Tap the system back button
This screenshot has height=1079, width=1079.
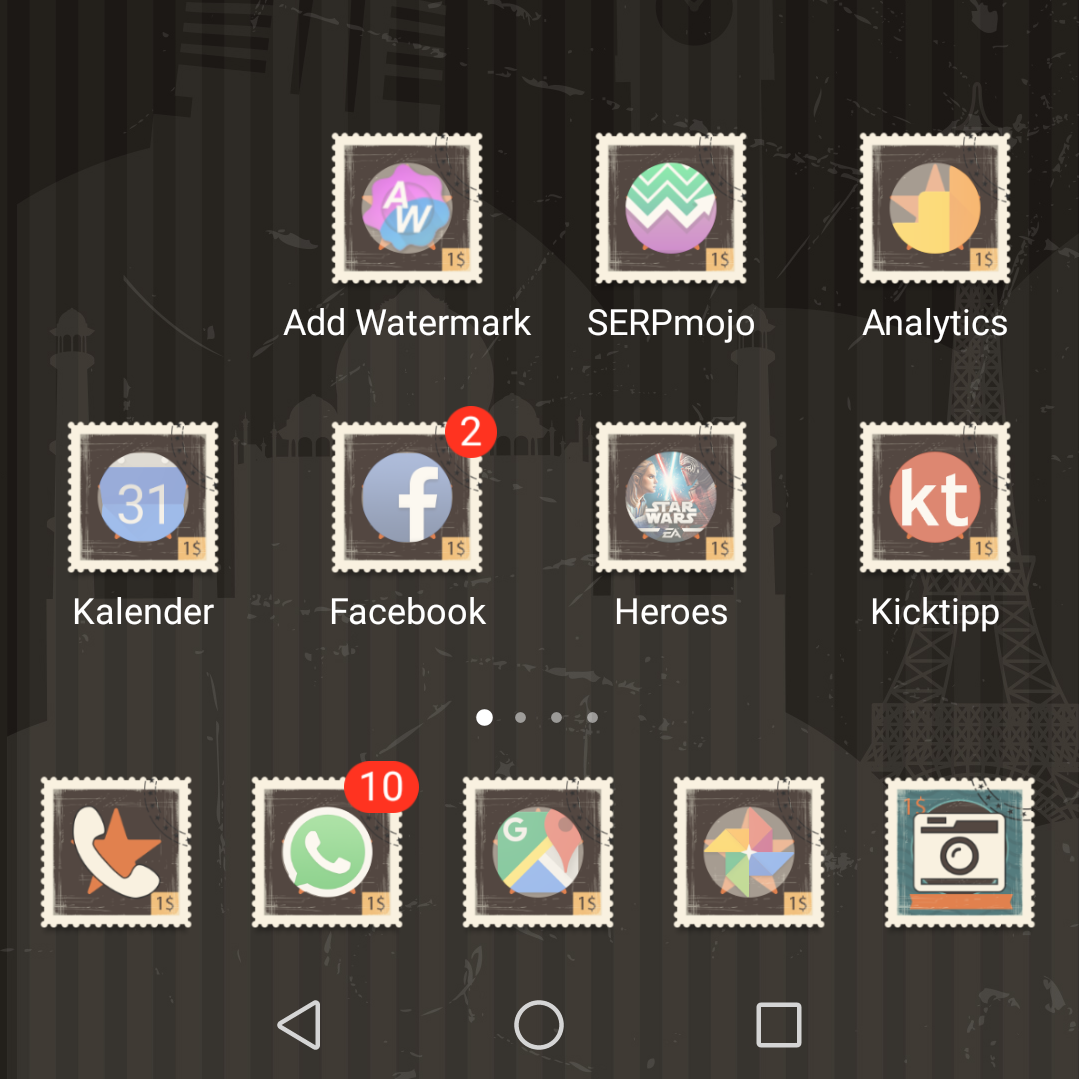(x=299, y=1025)
